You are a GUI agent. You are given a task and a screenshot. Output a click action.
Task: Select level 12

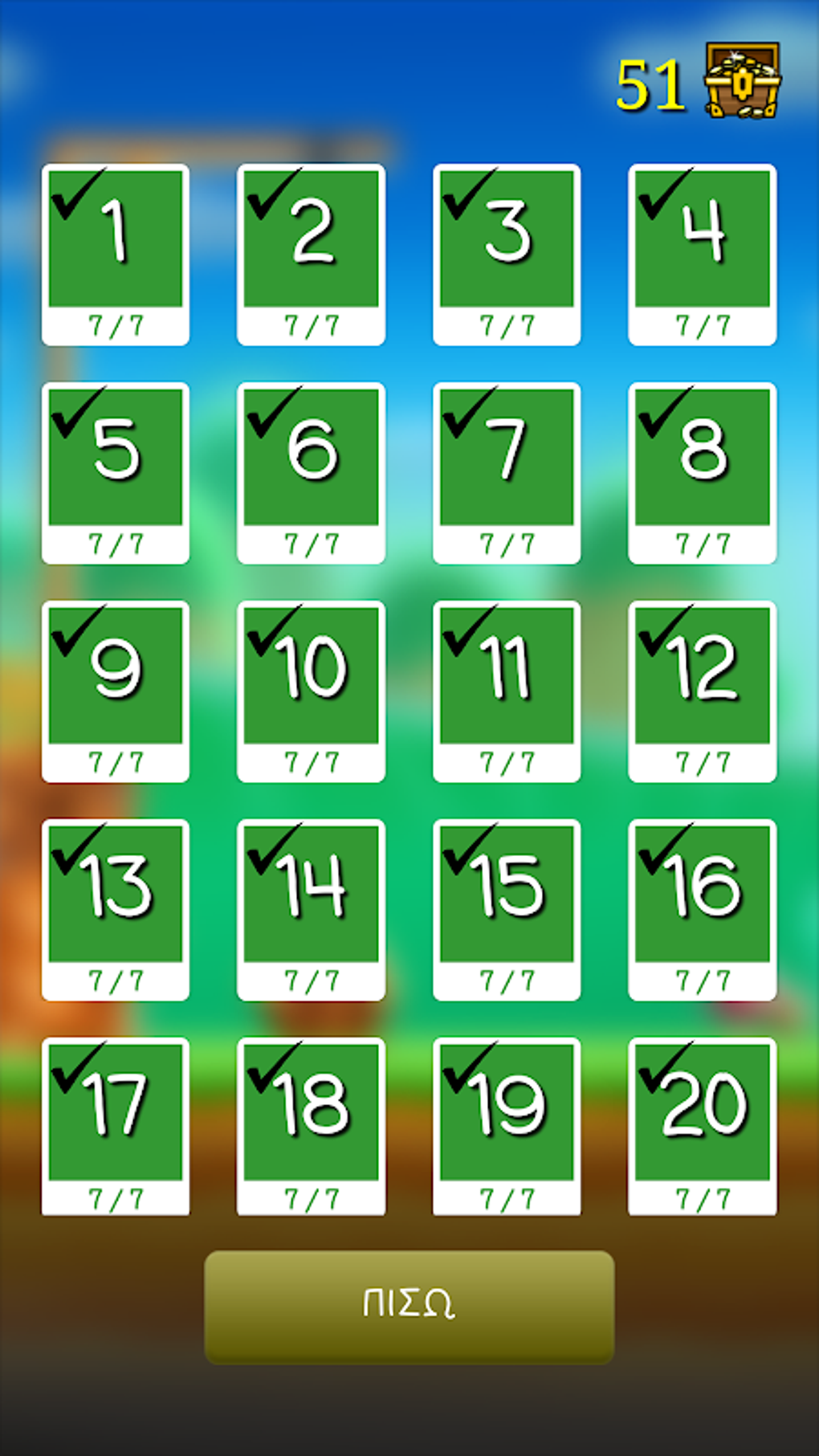(x=702, y=691)
